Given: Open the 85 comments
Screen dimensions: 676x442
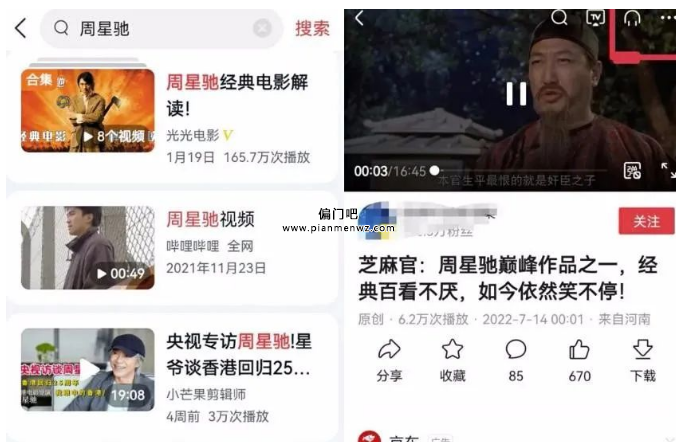Looking at the screenshot, I should tap(516, 360).
